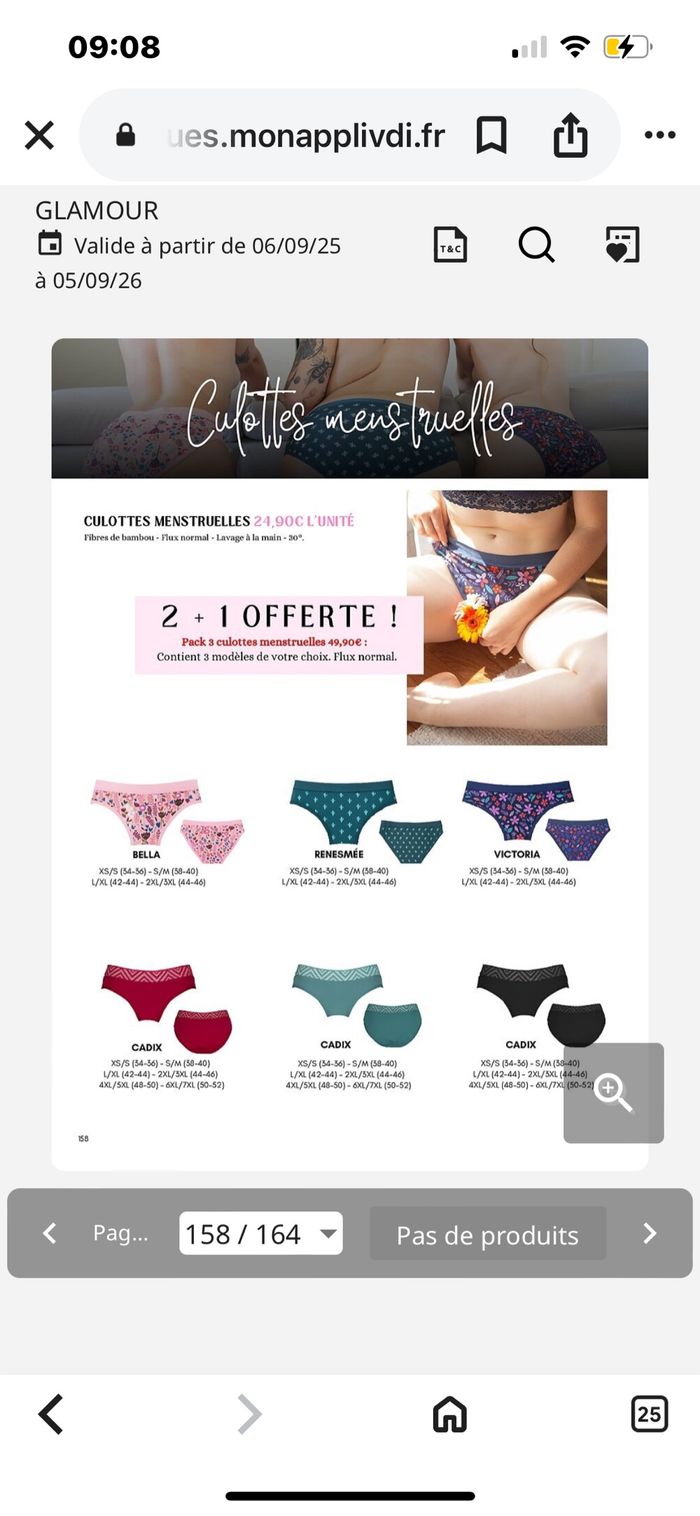Open the browser overflow menu
The width and height of the screenshot is (700, 1516).
660,136
